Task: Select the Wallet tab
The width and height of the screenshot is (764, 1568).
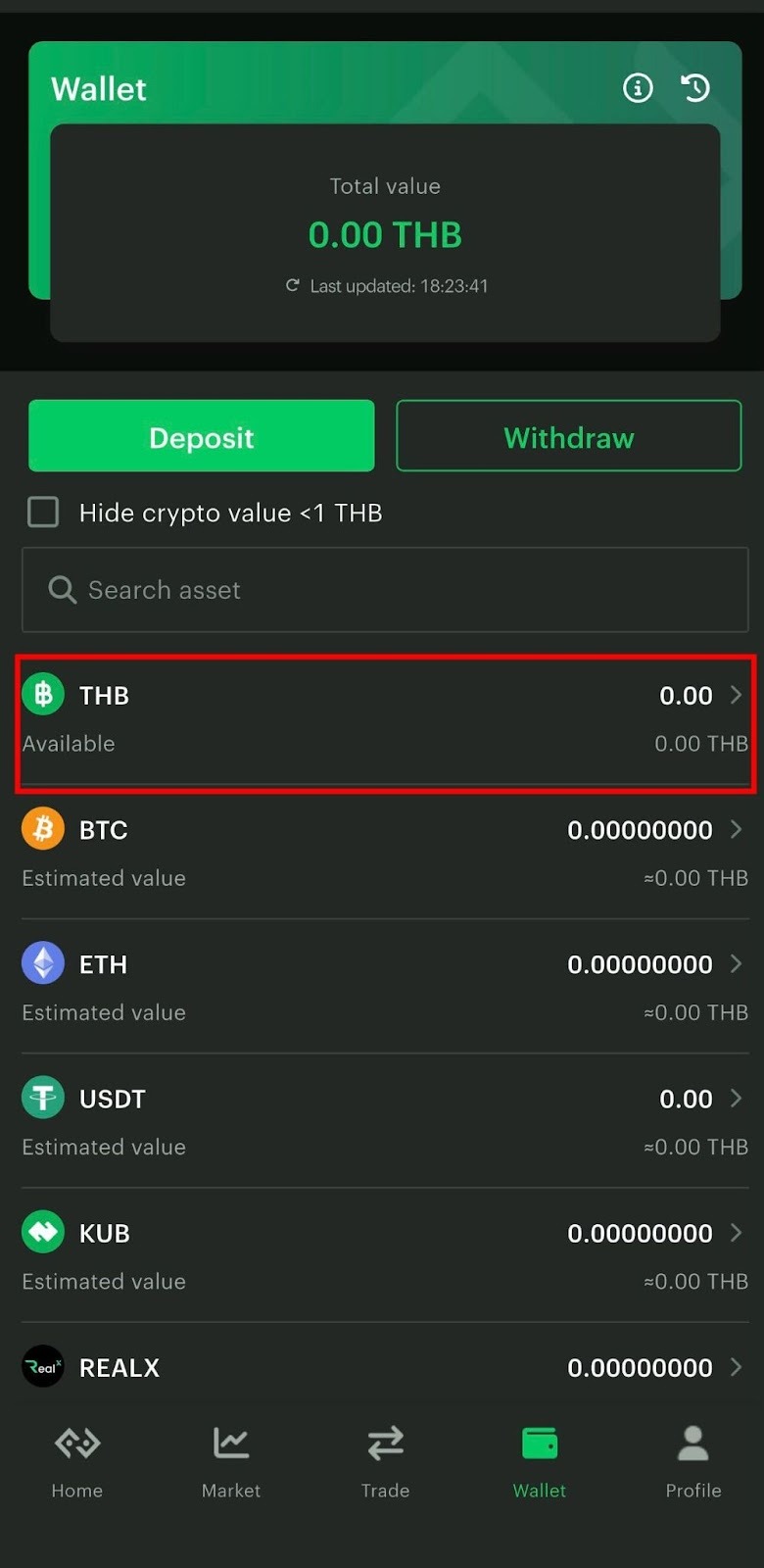Action: [x=539, y=1461]
